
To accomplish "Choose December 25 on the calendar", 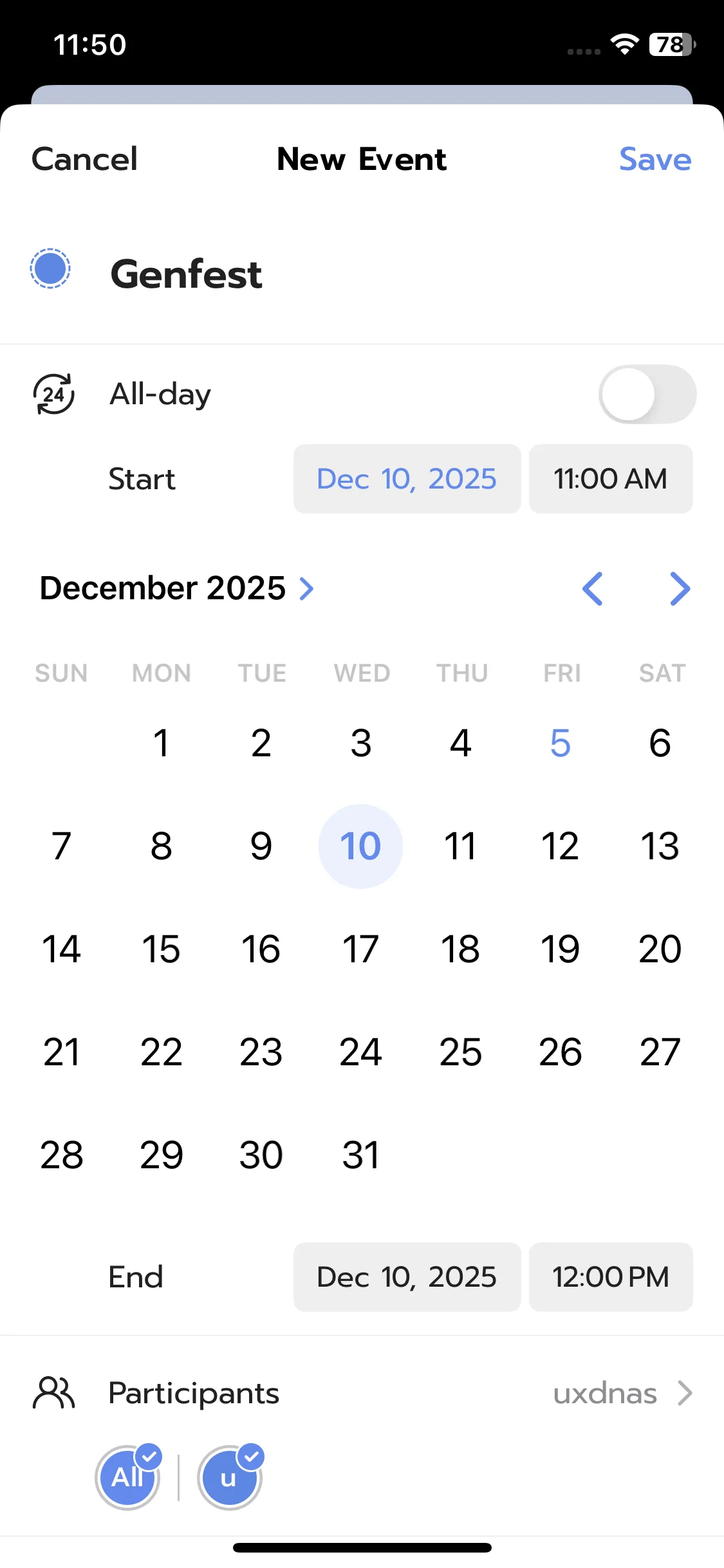I will click(x=460, y=1052).
